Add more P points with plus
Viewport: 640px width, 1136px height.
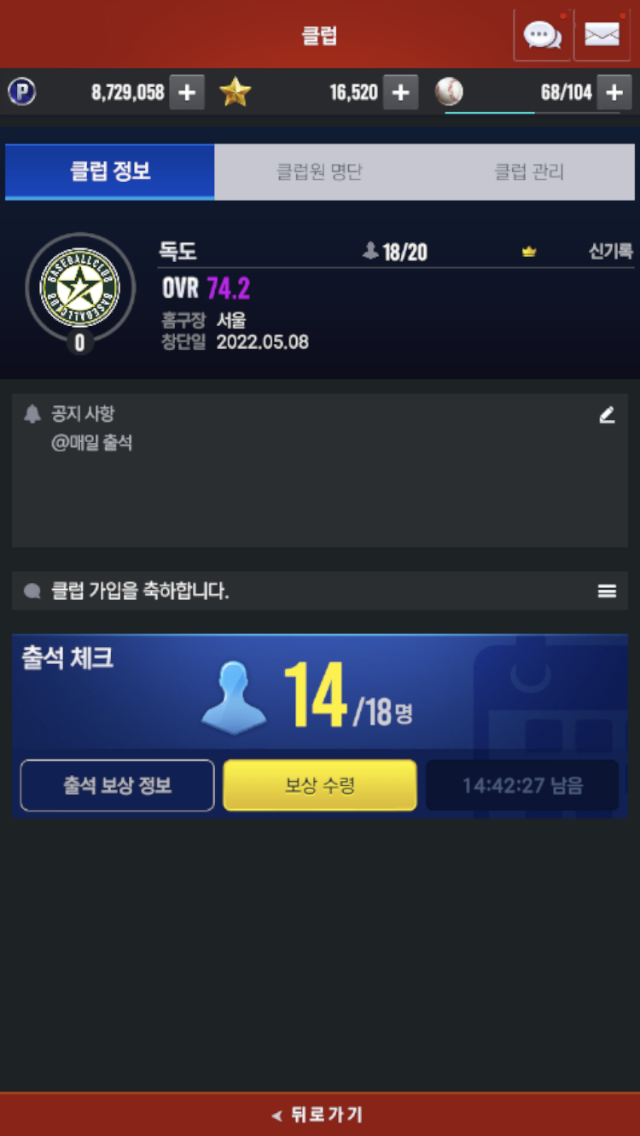click(187, 93)
